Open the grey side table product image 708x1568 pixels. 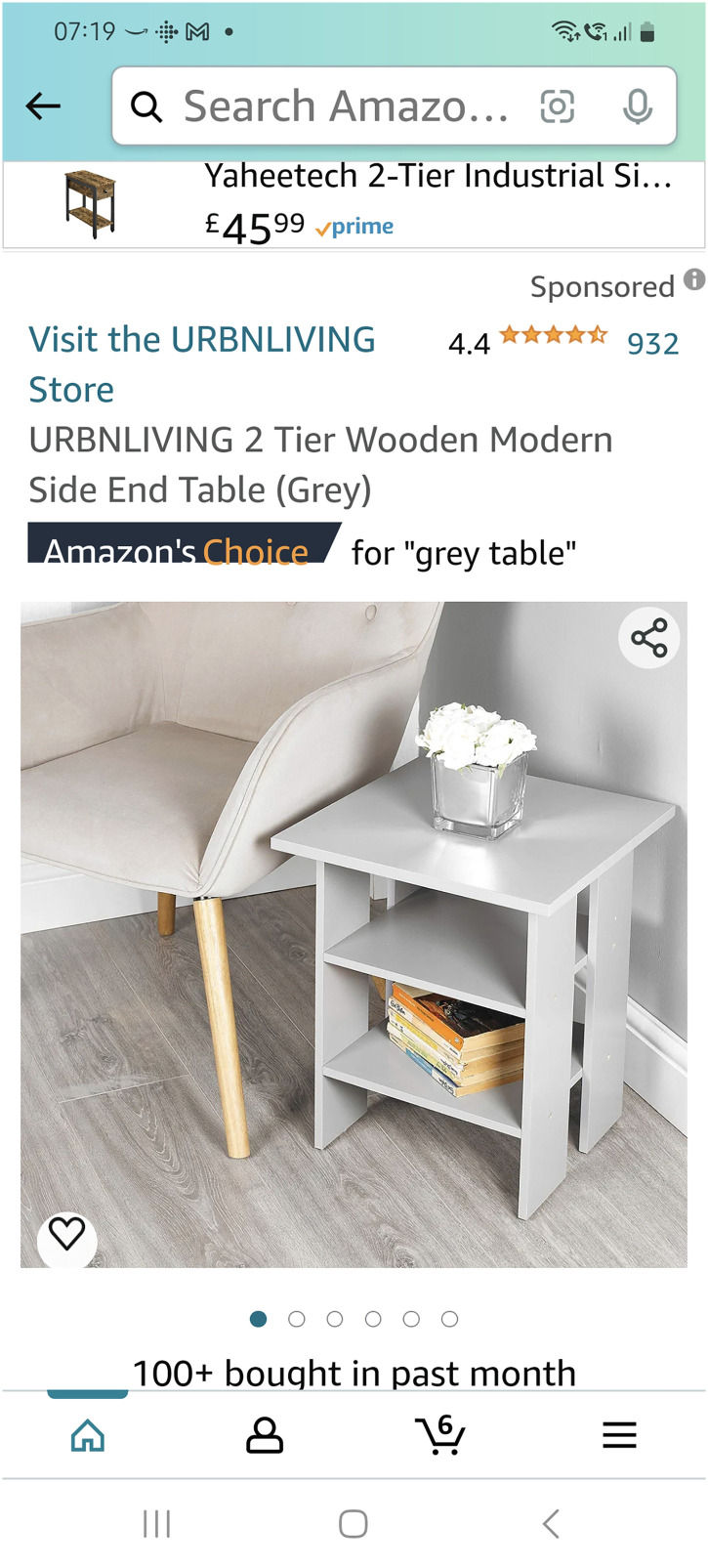[x=354, y=934]
